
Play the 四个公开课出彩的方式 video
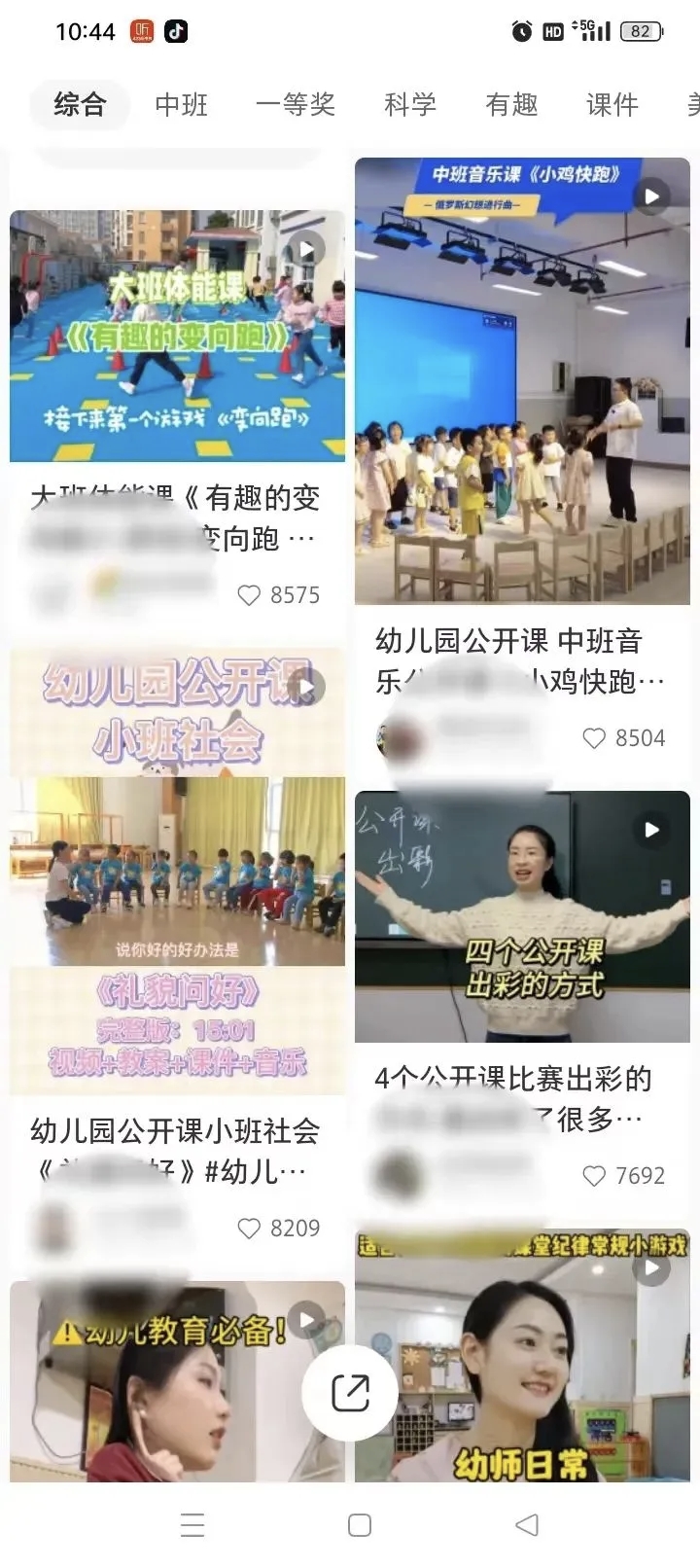tap(522, 916)
